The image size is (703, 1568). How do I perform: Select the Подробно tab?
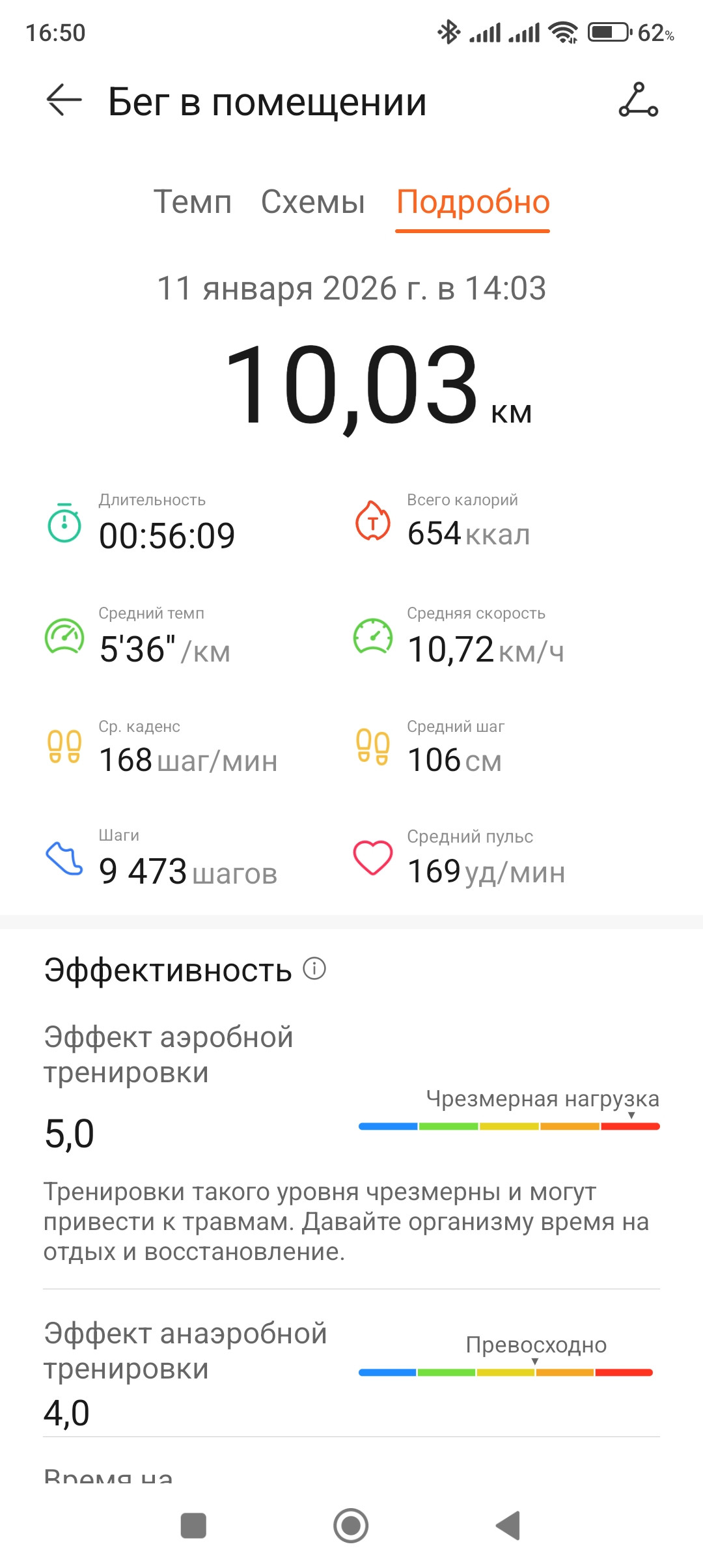[x=473, y=202]
